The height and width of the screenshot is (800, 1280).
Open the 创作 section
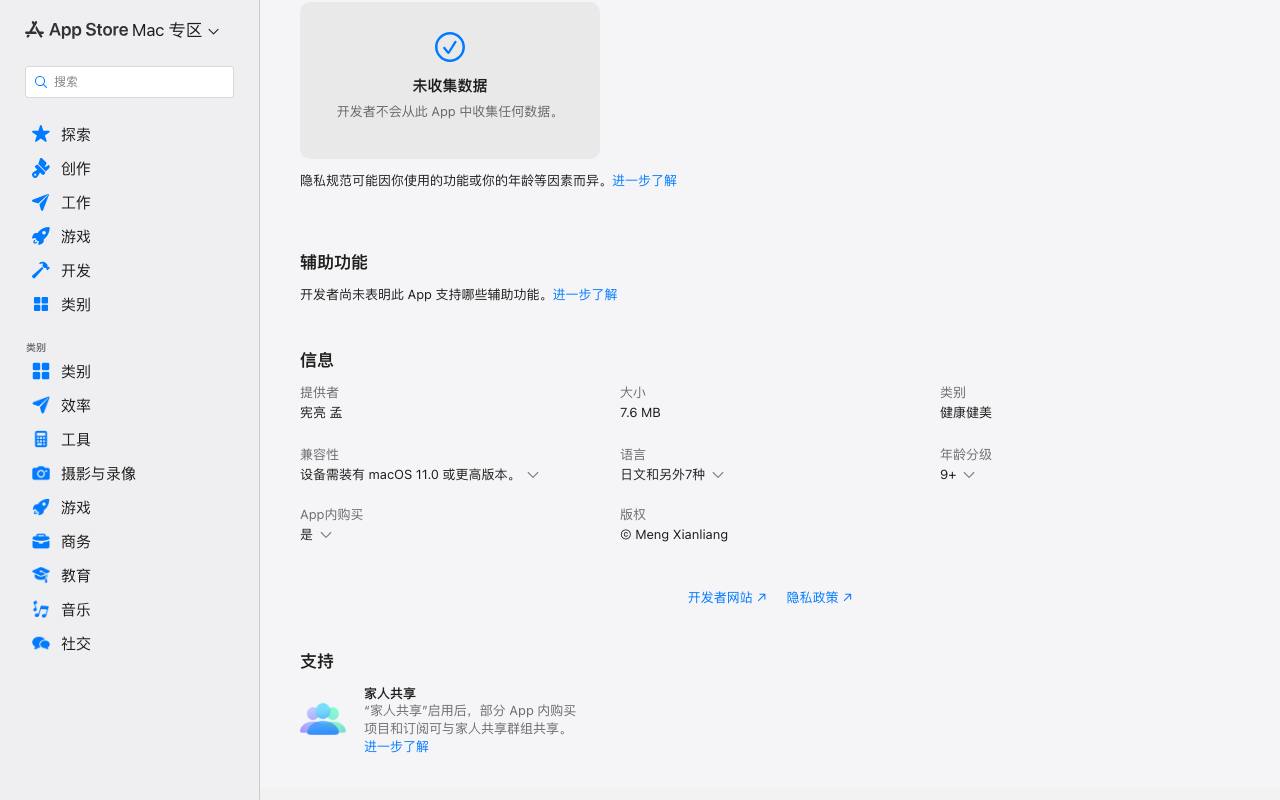129,168
